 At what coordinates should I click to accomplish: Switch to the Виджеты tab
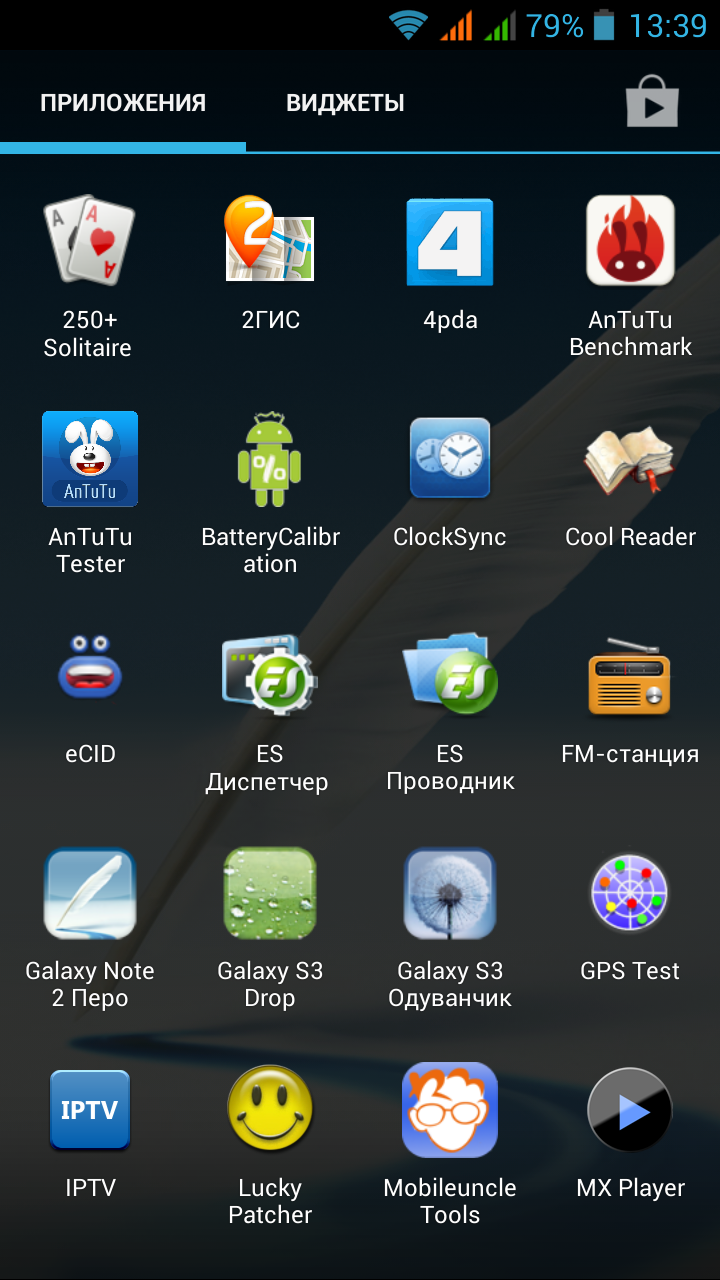[345, 103]
